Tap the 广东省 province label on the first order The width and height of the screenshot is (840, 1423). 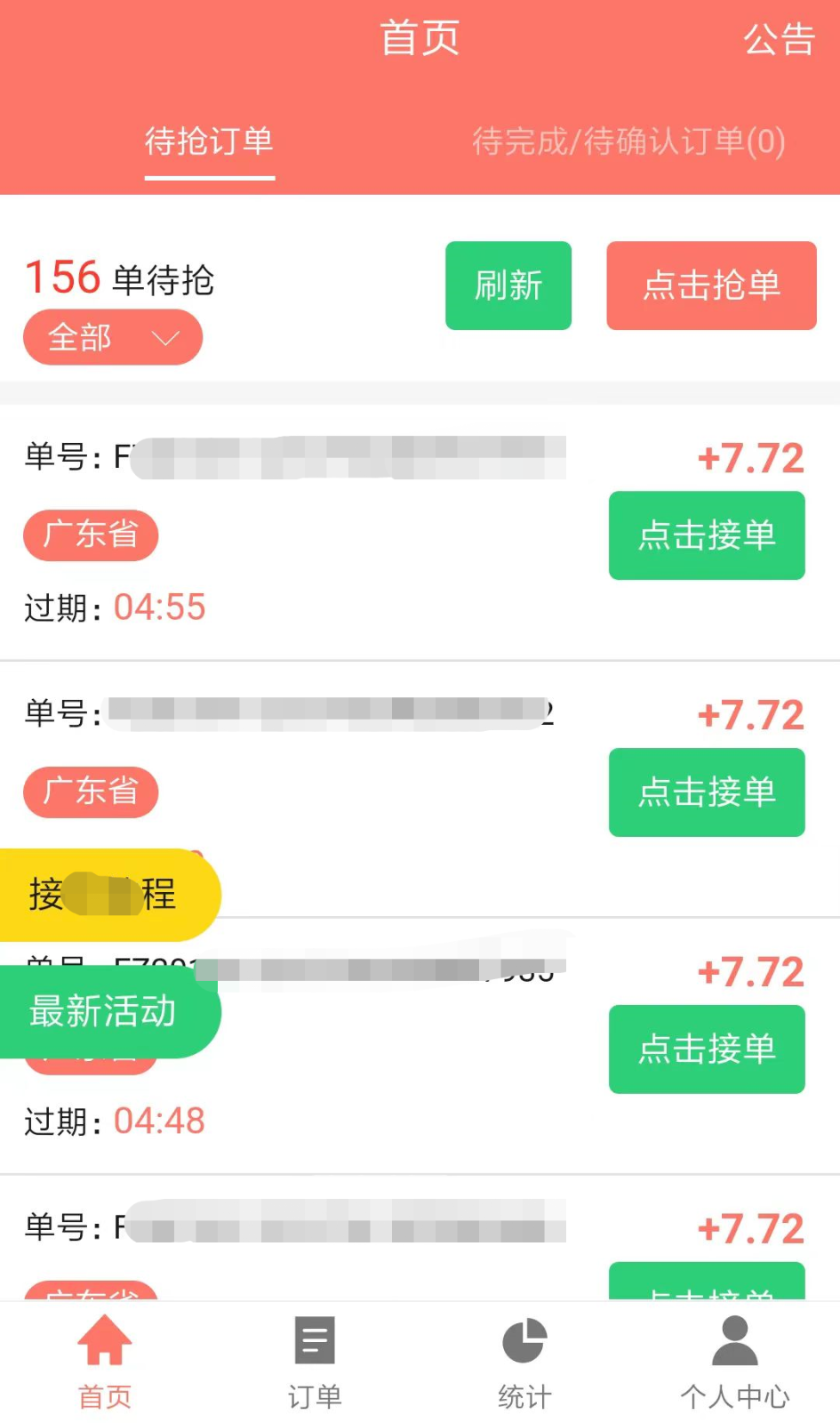[x=90, y=535]
